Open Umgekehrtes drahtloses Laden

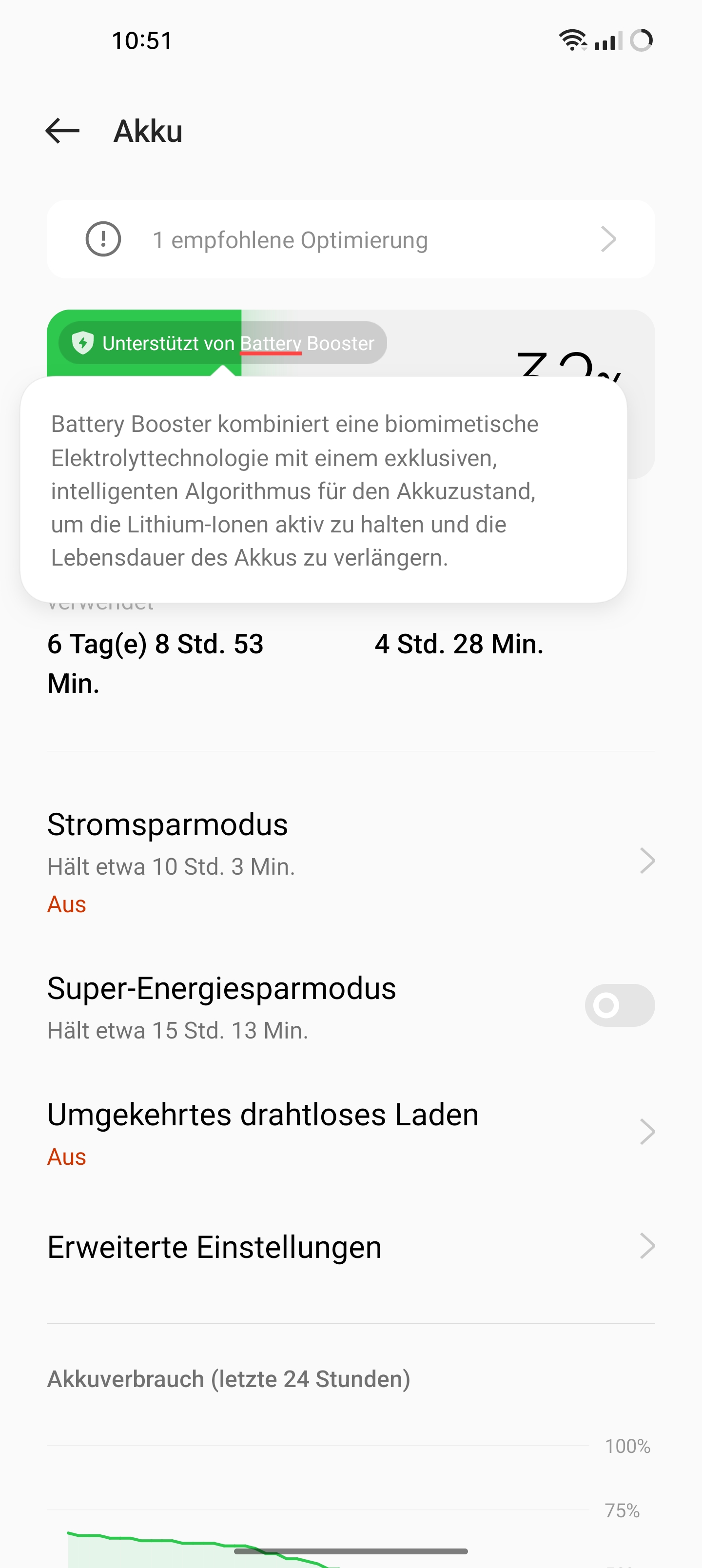(351, 1132)
